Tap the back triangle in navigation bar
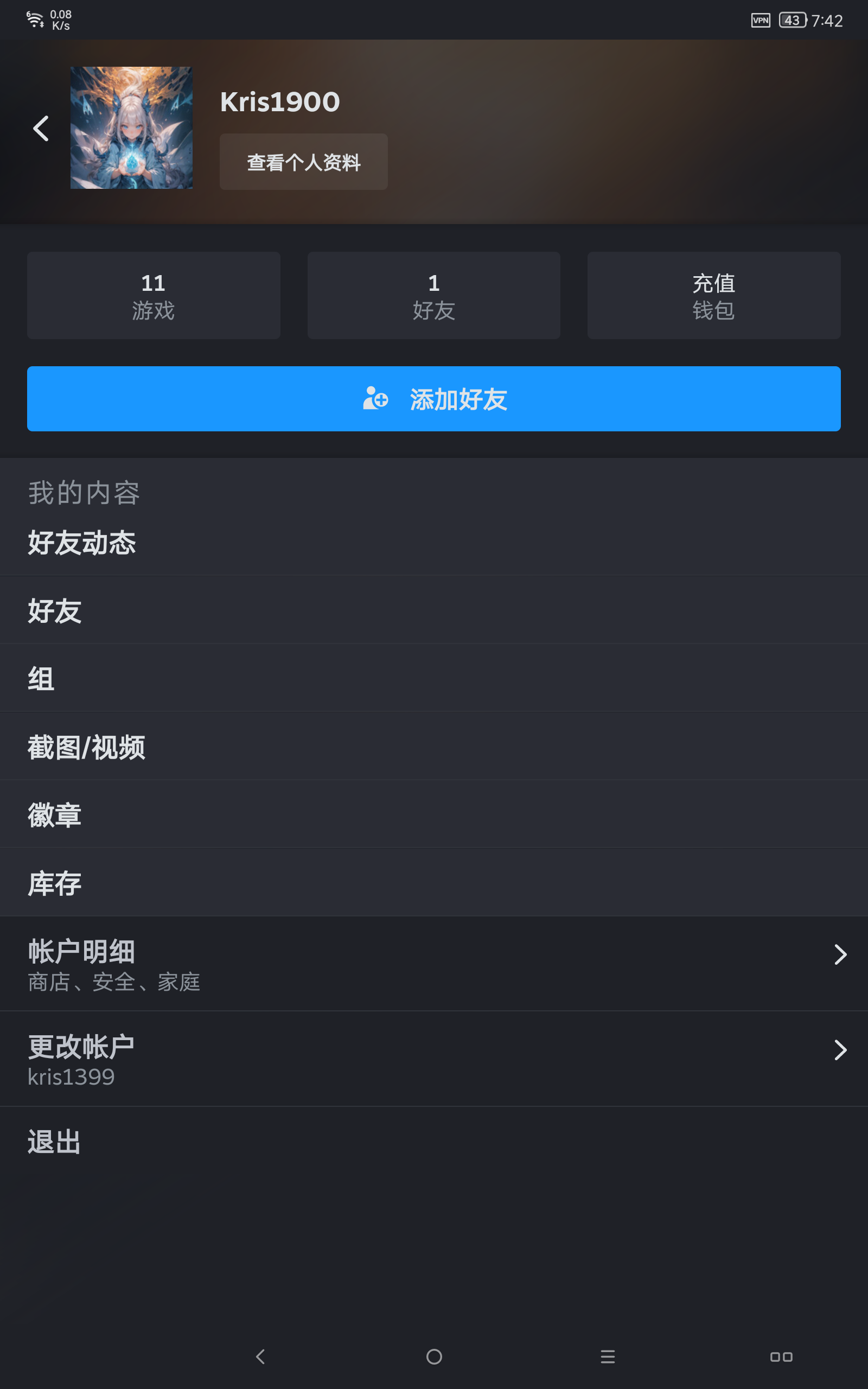868x1389 pixels. point(260,1357)
